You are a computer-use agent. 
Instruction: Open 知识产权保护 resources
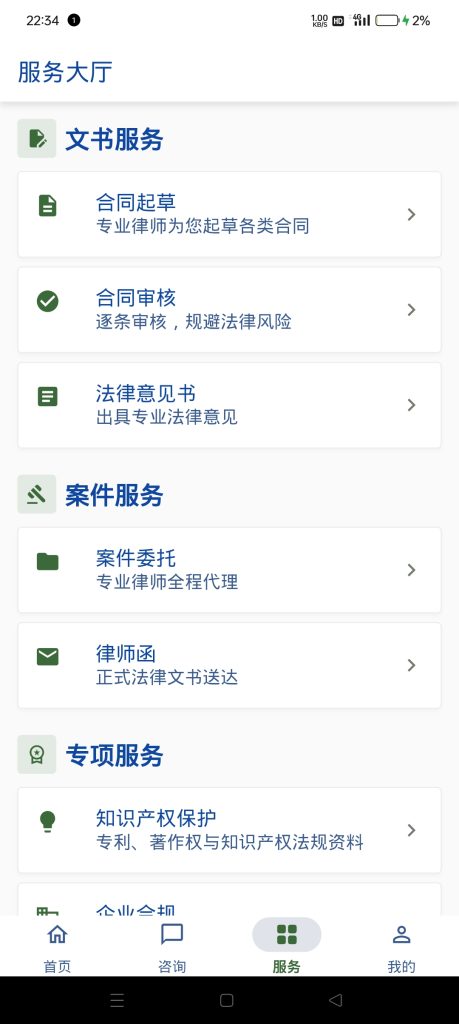[x=229, y=830]
